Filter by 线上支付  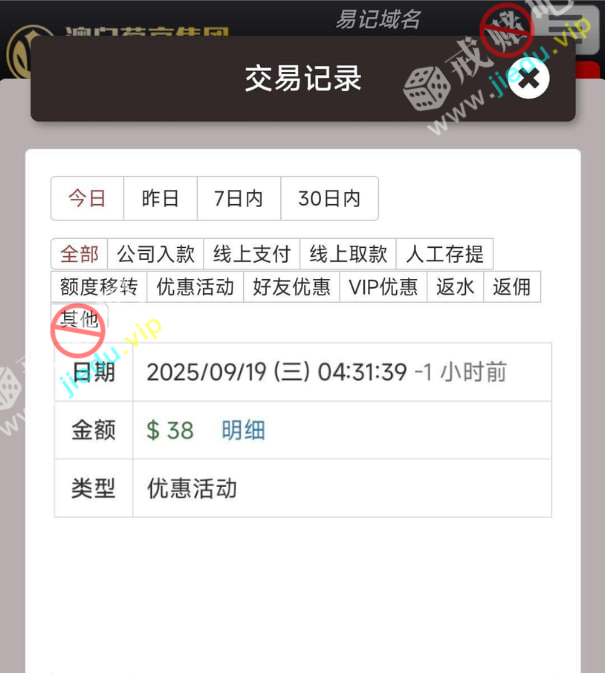pyautogui.click(x=252, y=254)
